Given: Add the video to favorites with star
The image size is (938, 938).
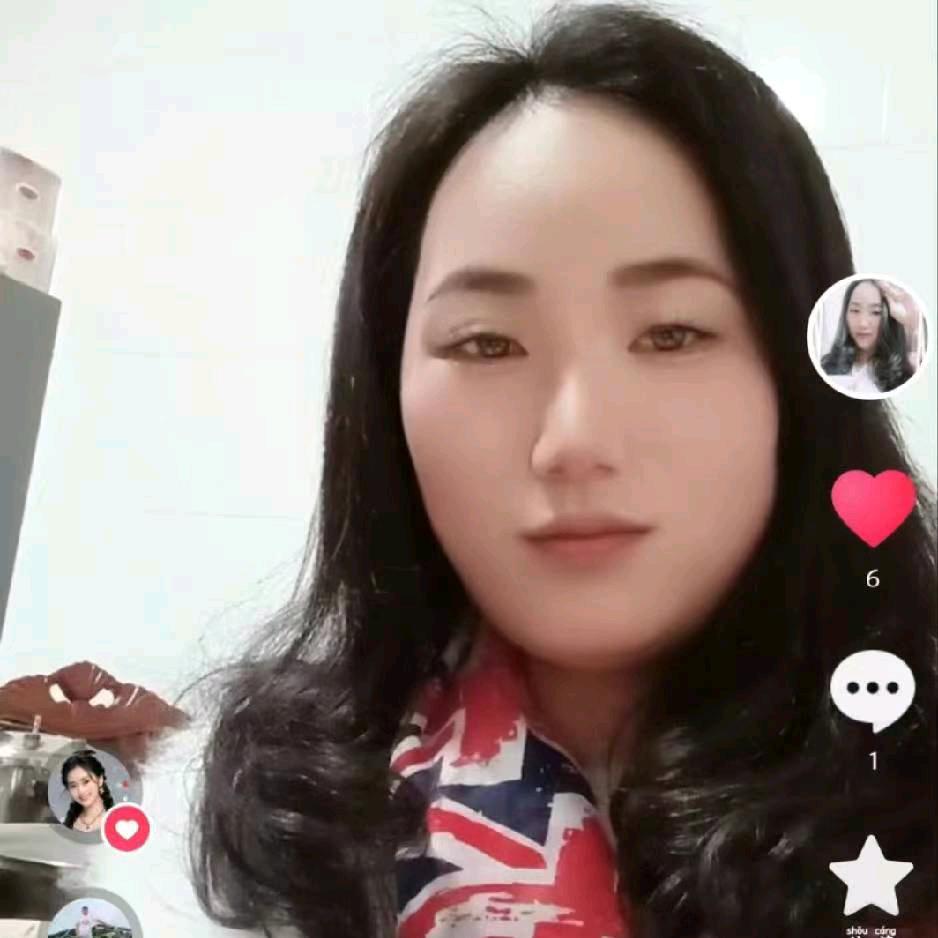Looking at the screenshot, I should pyautogui.click(x=871, y=877).
